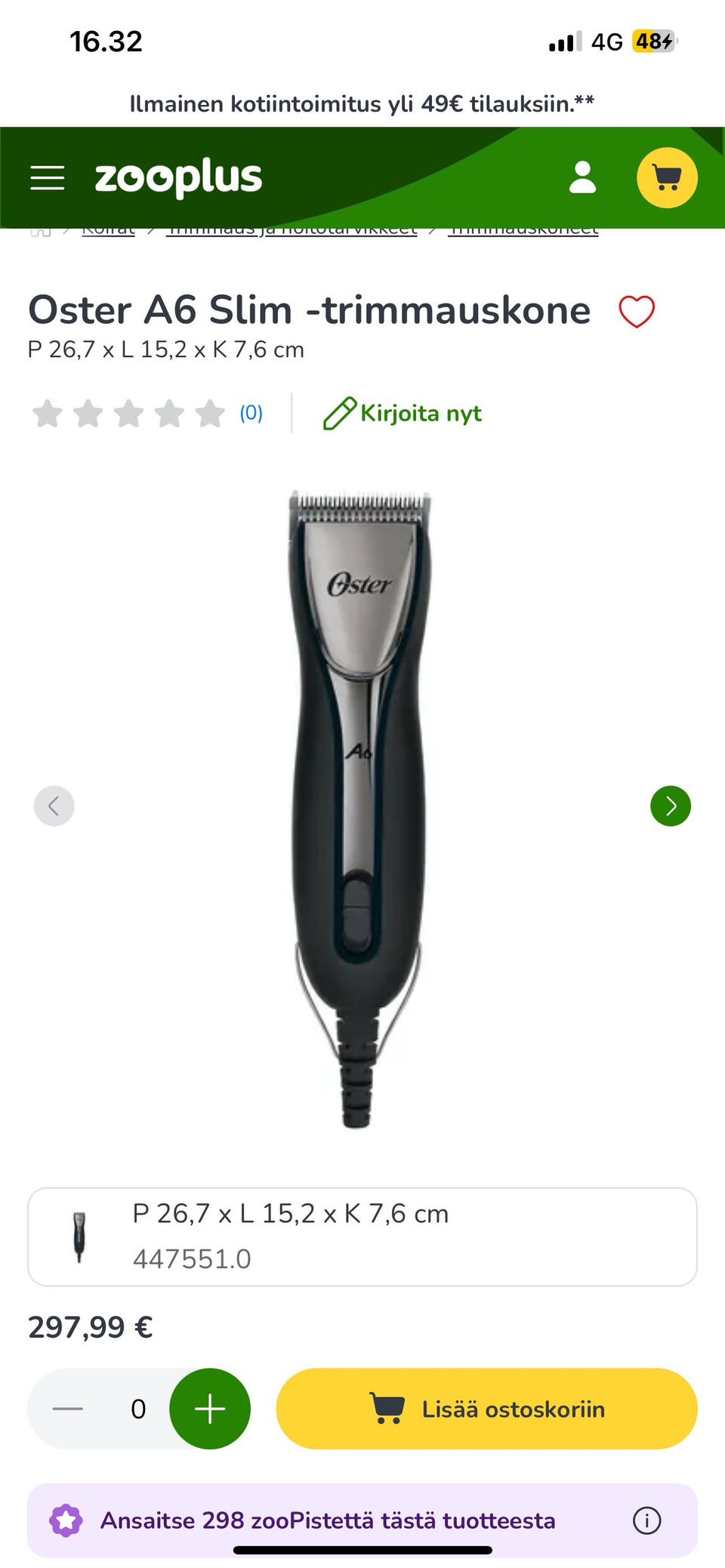Viewport: 725px width, 1568px height.
Task: Increase quantity with the plus button
Action: pos(210,1409)
